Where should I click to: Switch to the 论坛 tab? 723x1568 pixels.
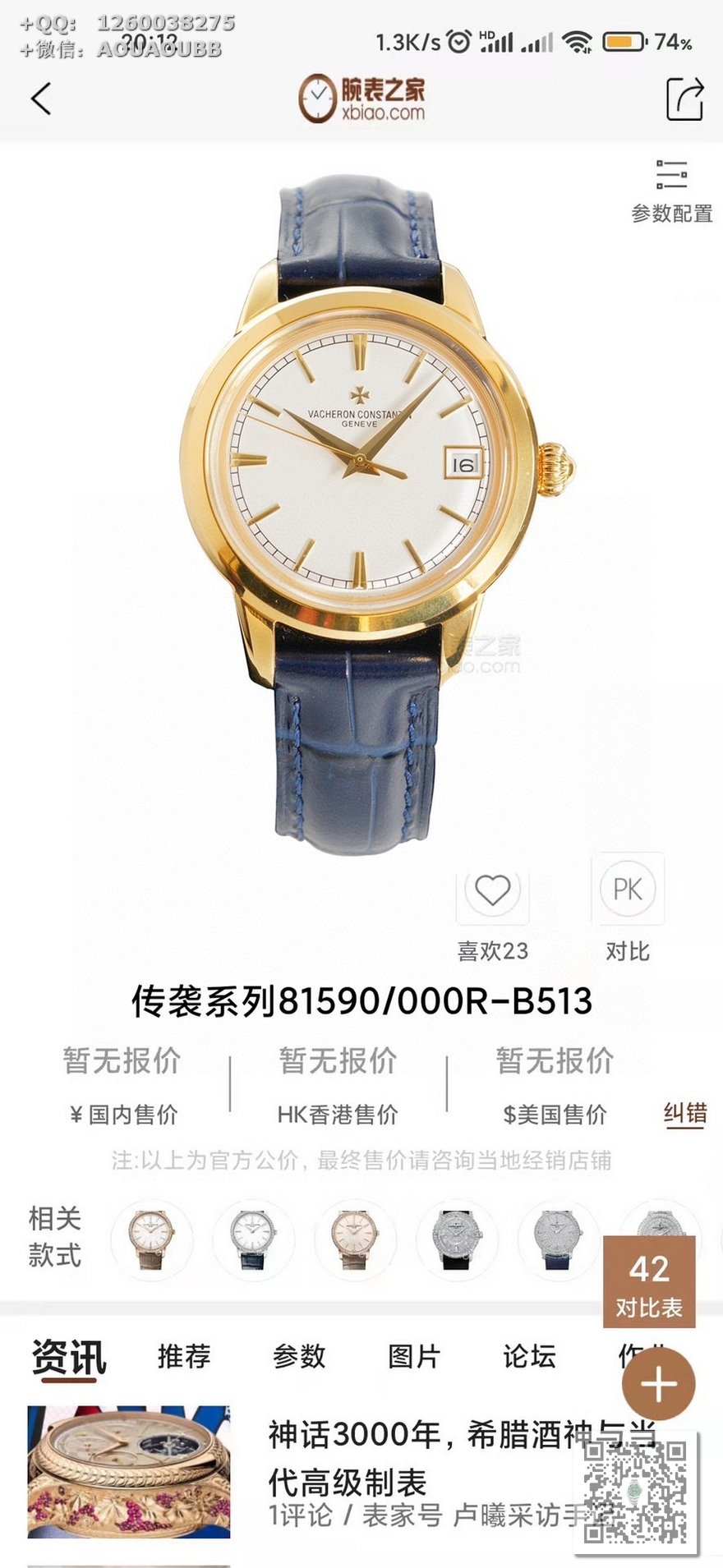(x=529, y=1356)
